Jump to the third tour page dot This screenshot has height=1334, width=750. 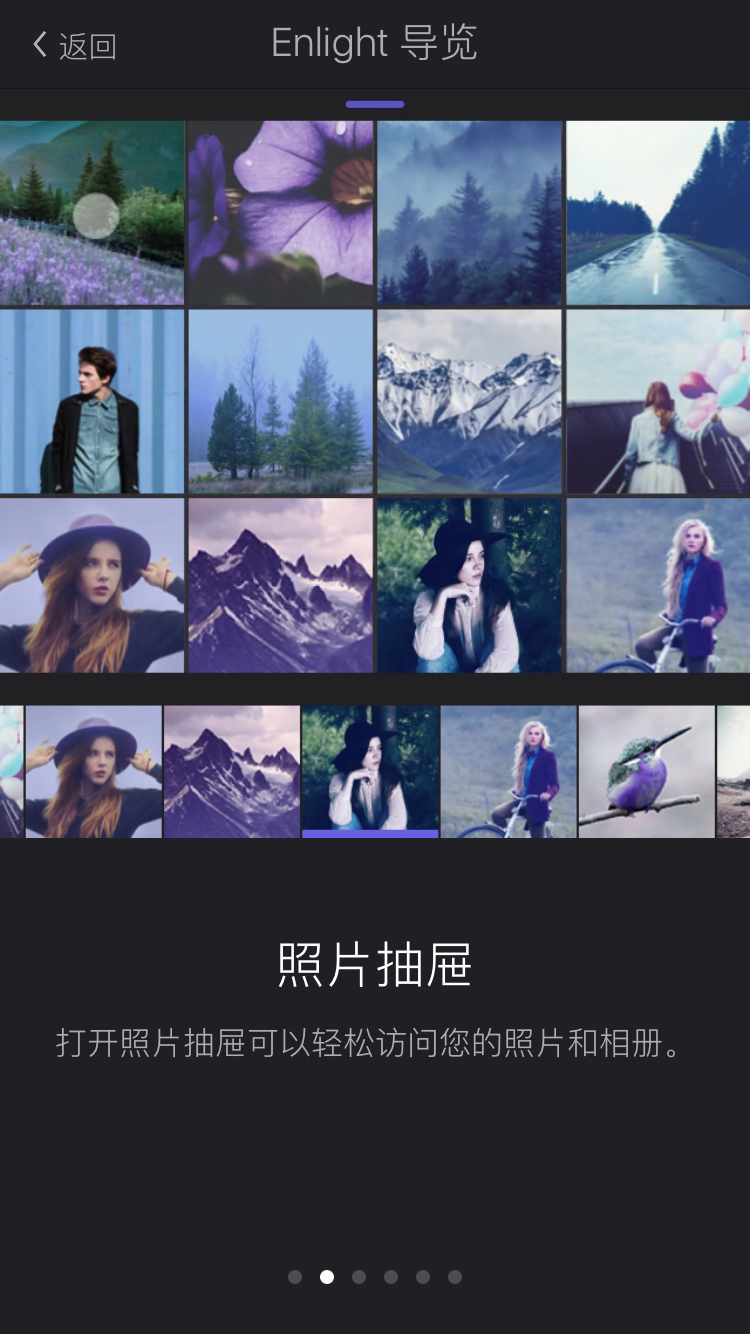coord(359,1277)
